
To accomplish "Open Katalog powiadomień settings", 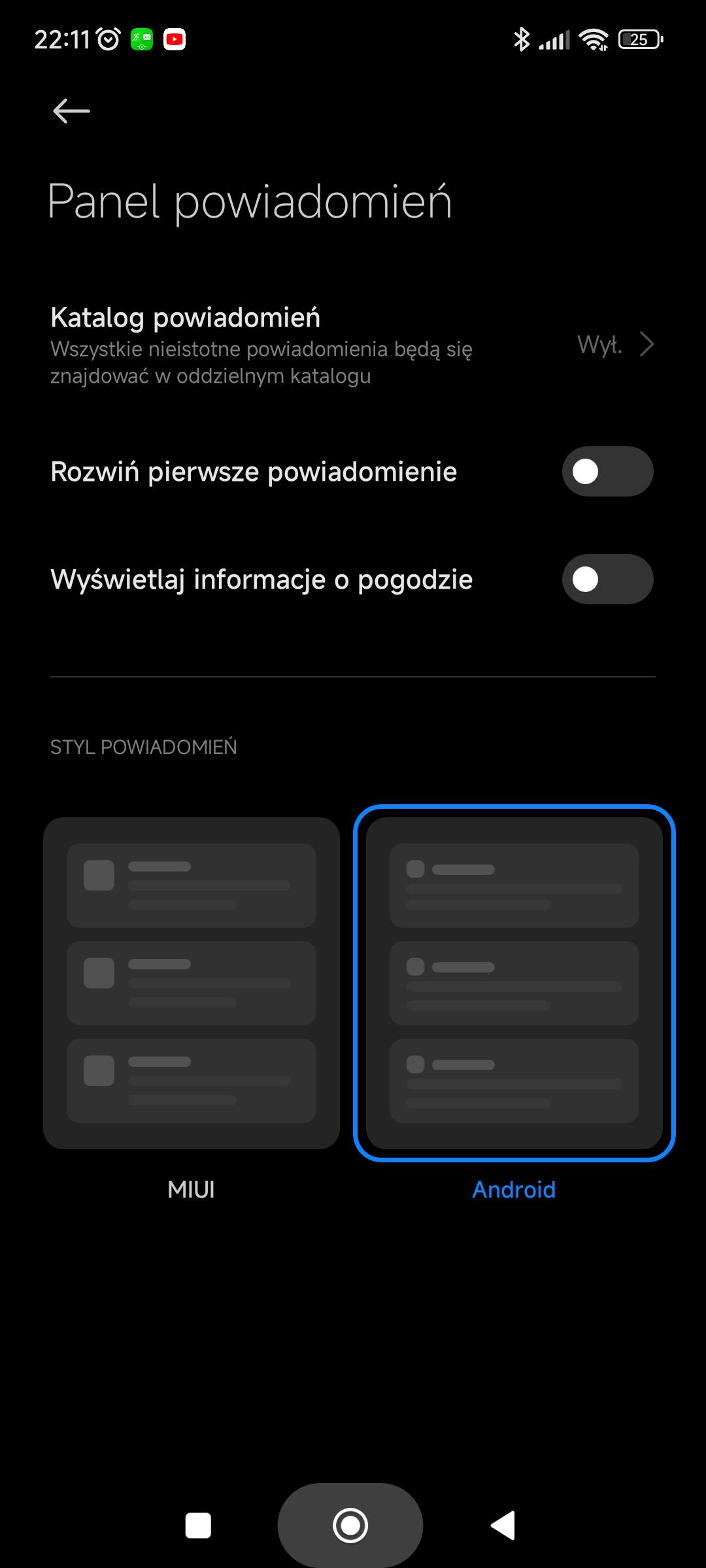I will click(353, 345).
